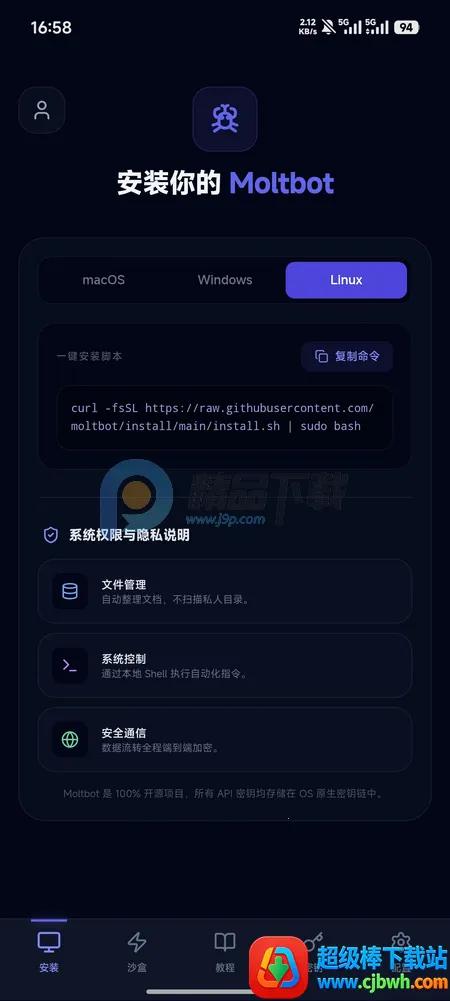Open the 沙盒 sandbox tab
Viewport: 450px width, 1001px height.
137,951
